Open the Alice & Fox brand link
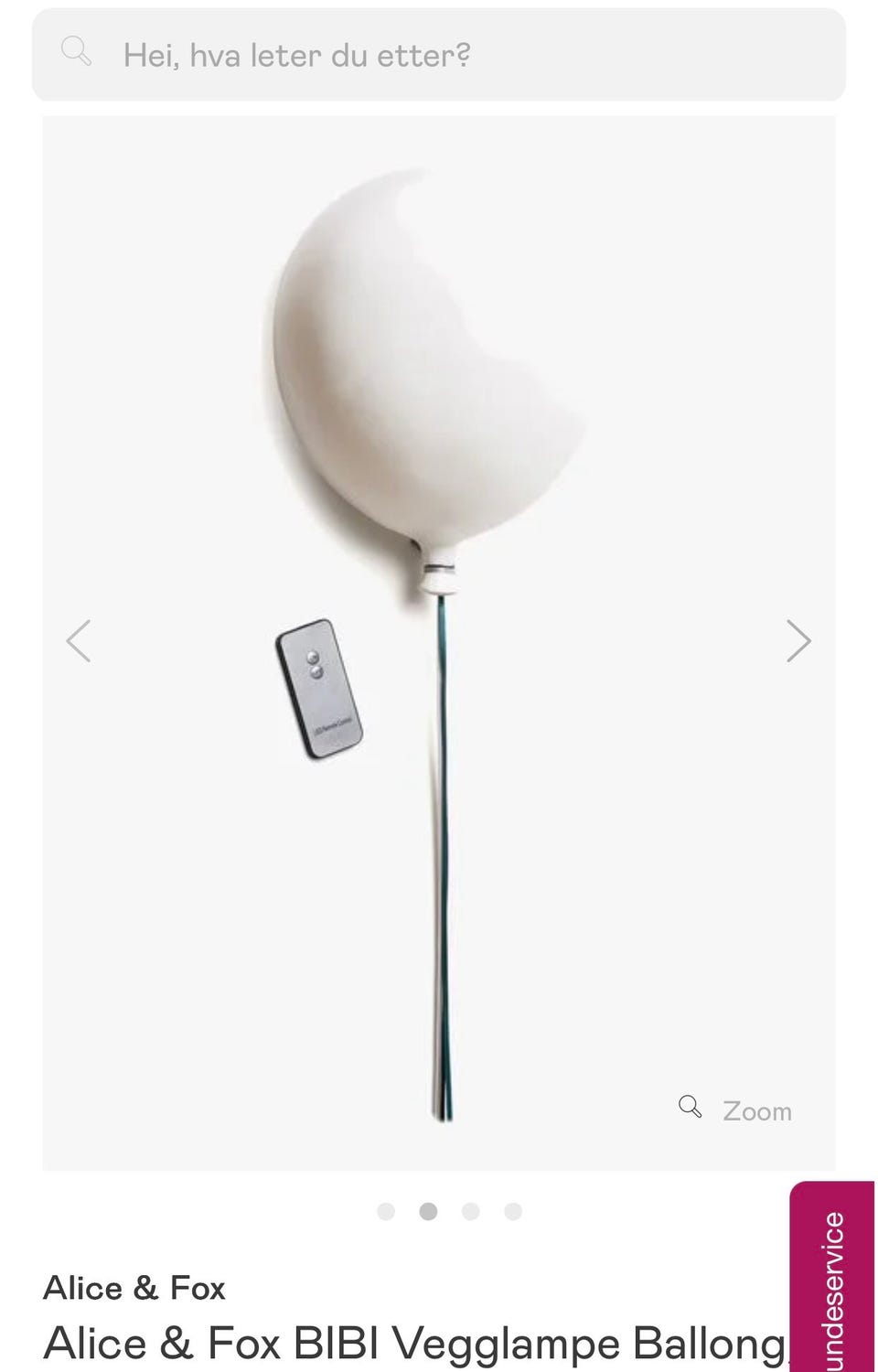The image size is (878, 1372). (134, 1288)
